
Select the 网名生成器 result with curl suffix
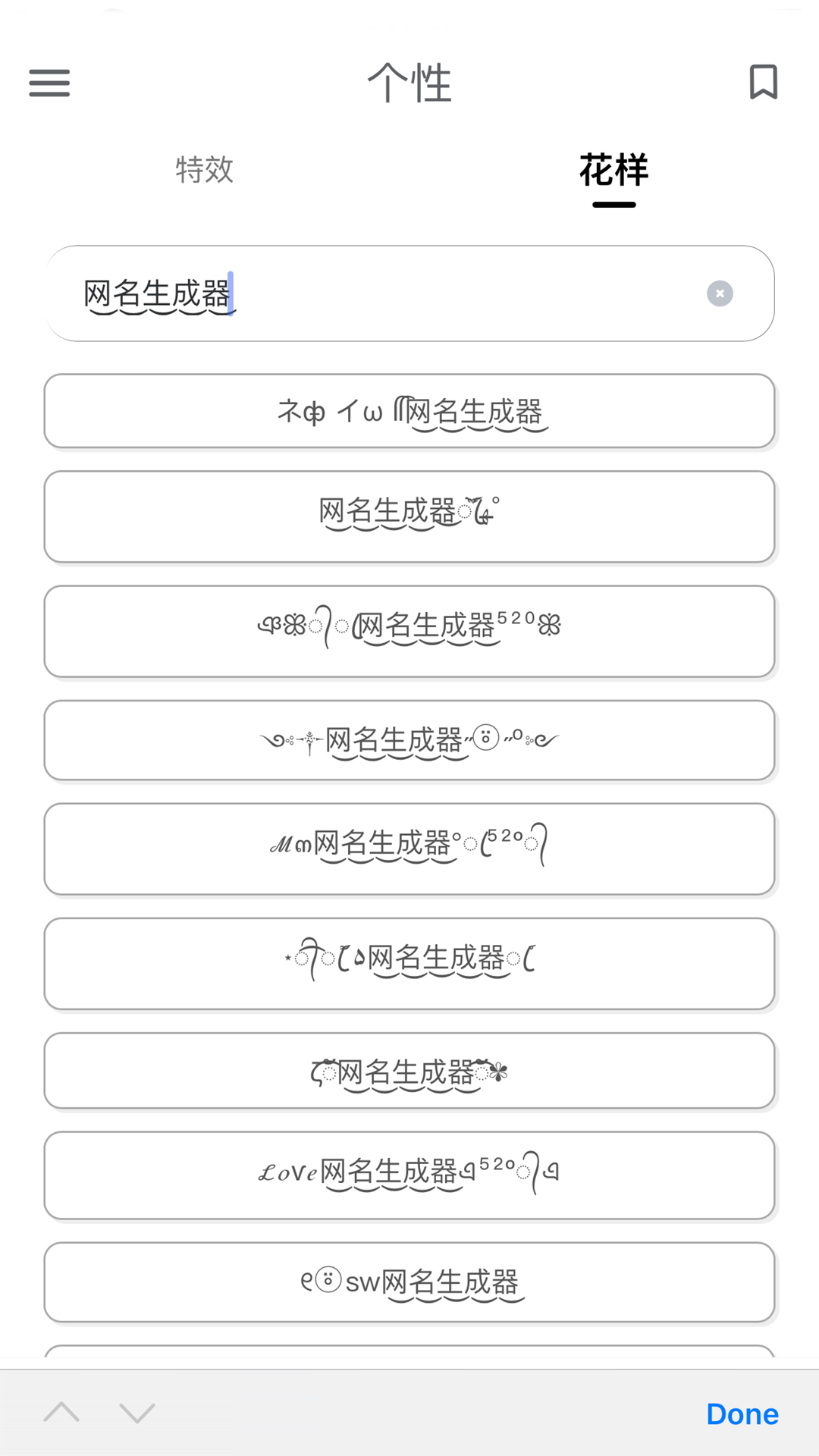click(x=409, y=516)
